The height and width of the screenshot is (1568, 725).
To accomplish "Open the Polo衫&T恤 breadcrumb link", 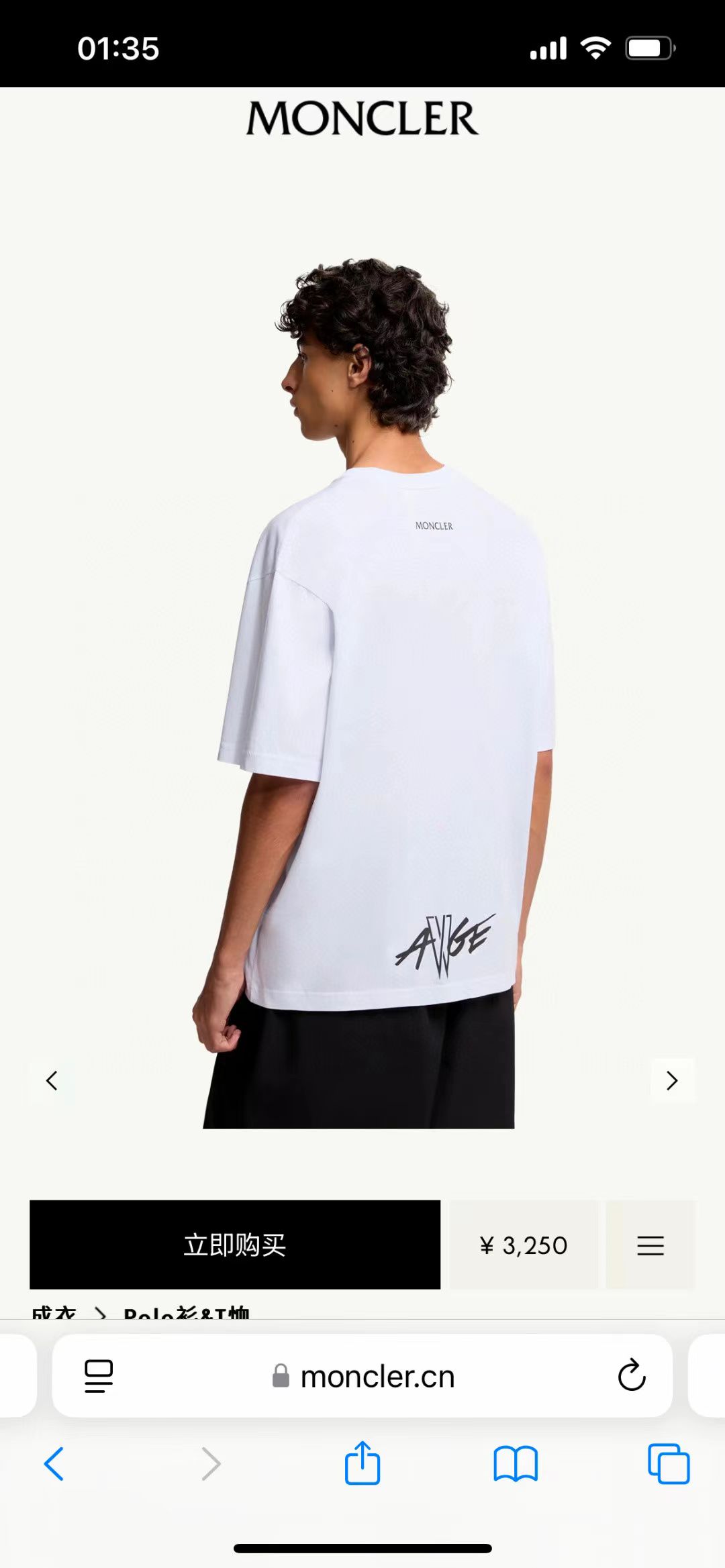I will point(187,1312).
